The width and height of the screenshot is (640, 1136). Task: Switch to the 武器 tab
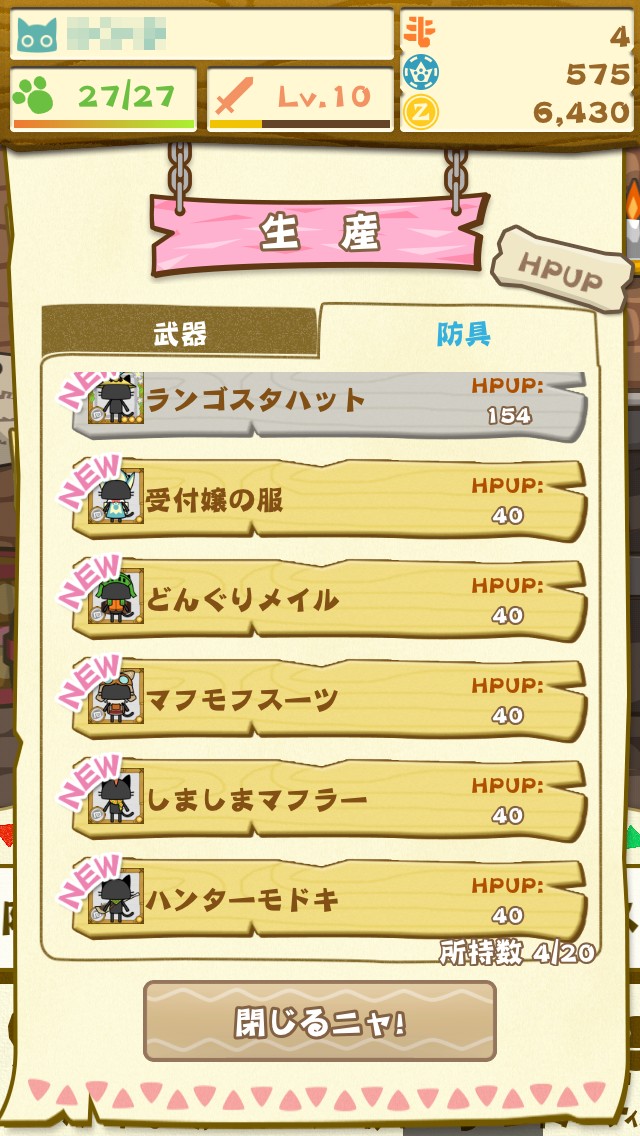click(180, 334)
